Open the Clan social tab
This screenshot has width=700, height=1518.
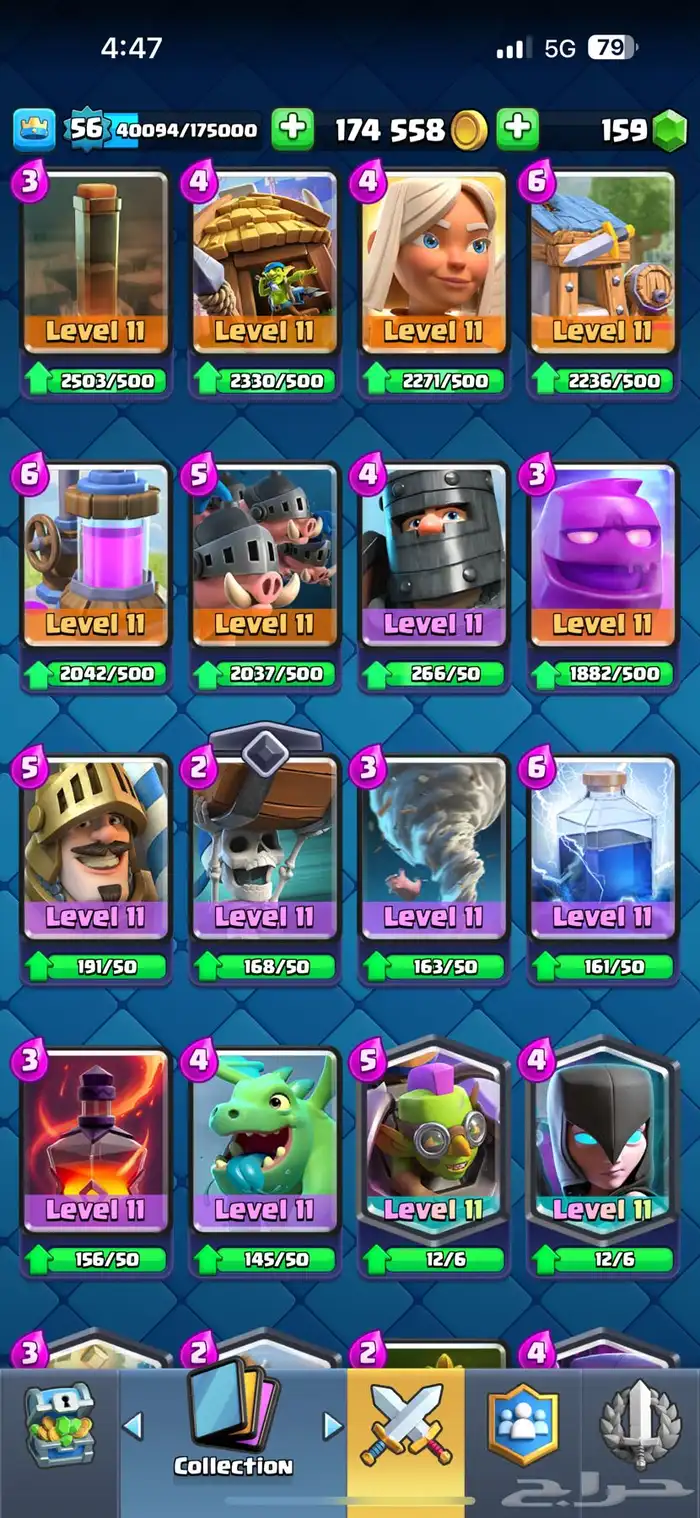click(522, 1440)
